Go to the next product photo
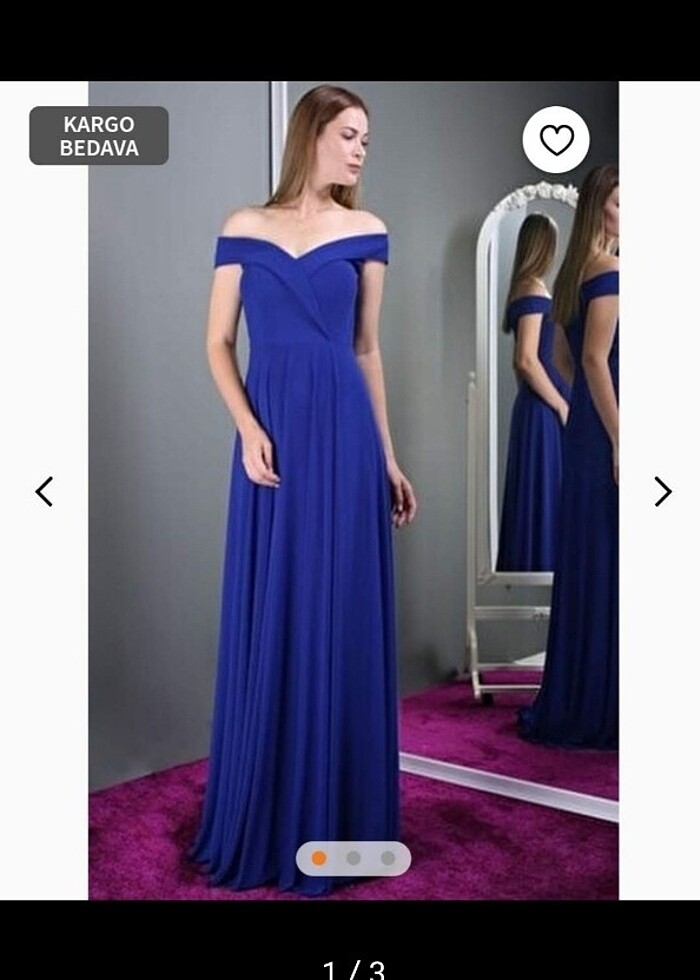Viewport: 700px width, 980px height. (662, 491)
